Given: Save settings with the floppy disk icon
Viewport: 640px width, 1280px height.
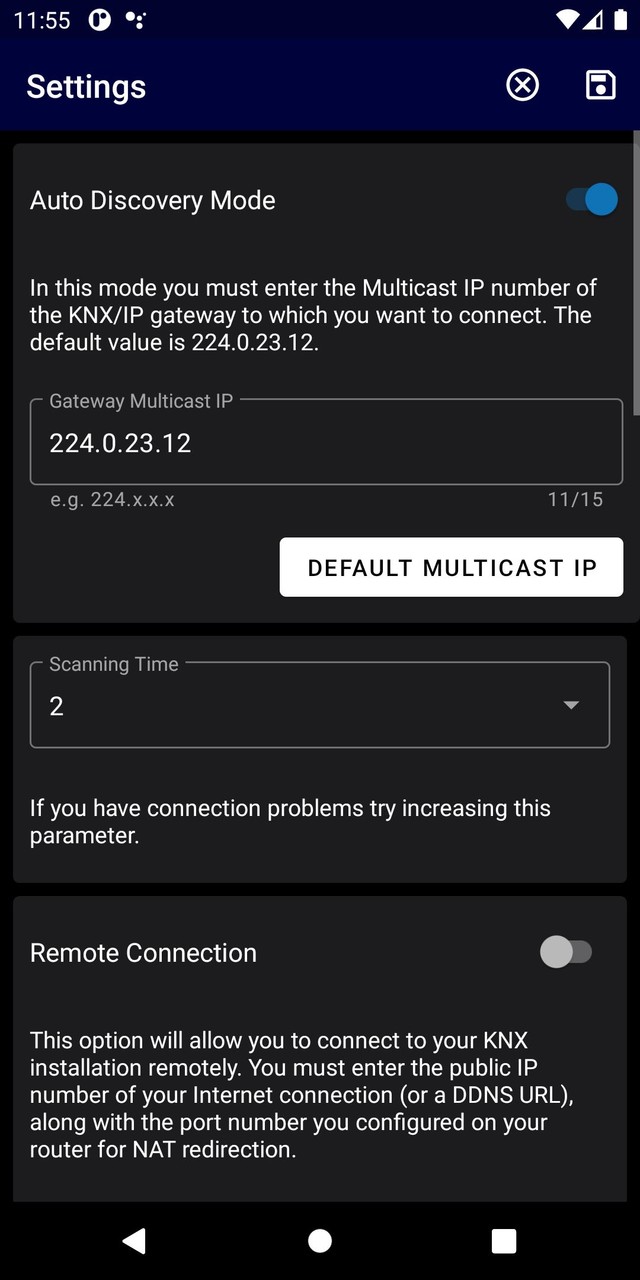Looking at the screenshot, I should click(x=600, y=86).
